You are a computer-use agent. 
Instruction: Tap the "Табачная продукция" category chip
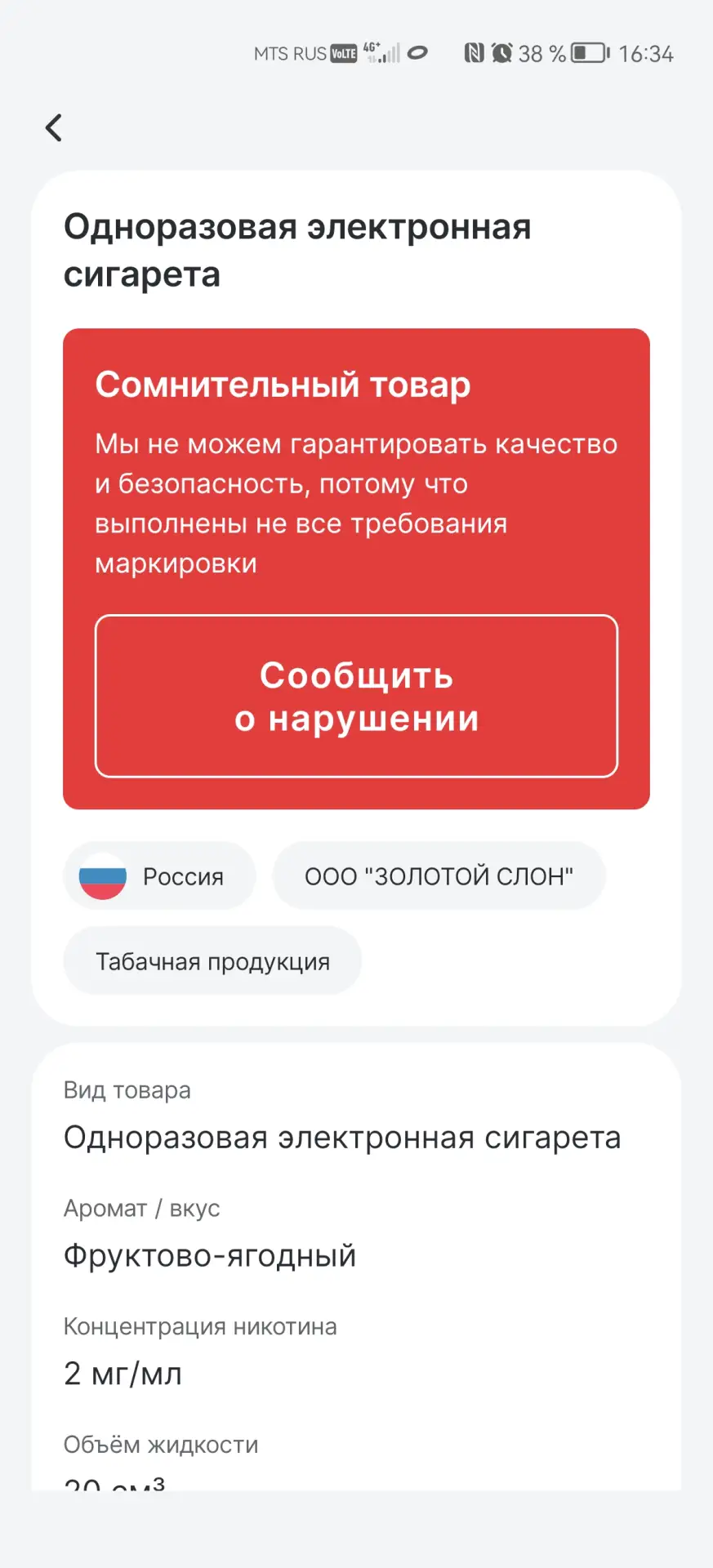click(212, 961)
